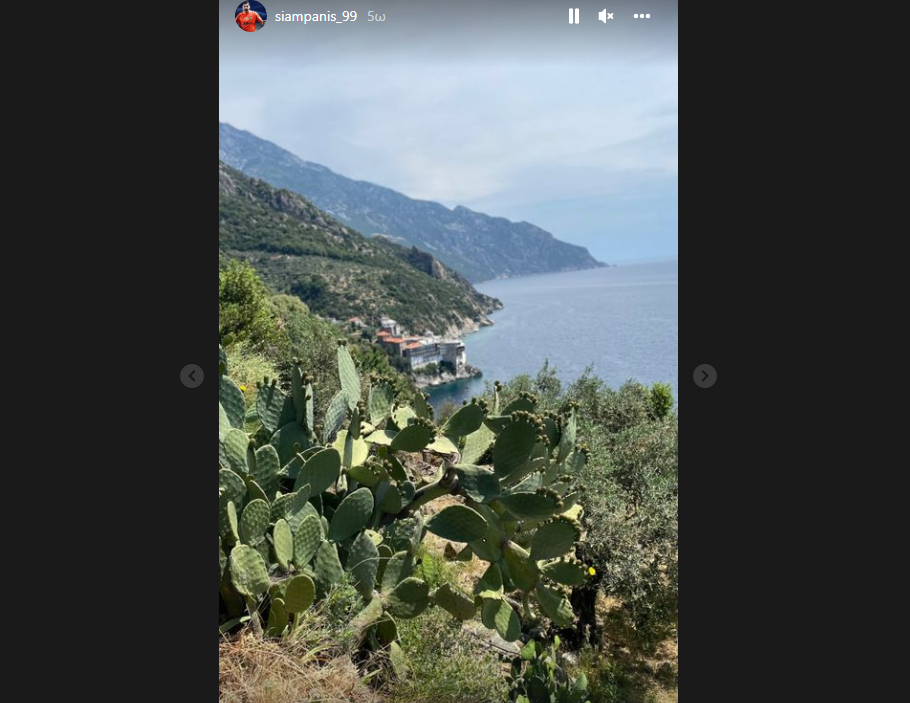Viewport: 910px width, 703px height.
Task: Unmute the story audio
Action: click(x=606, y=16)
